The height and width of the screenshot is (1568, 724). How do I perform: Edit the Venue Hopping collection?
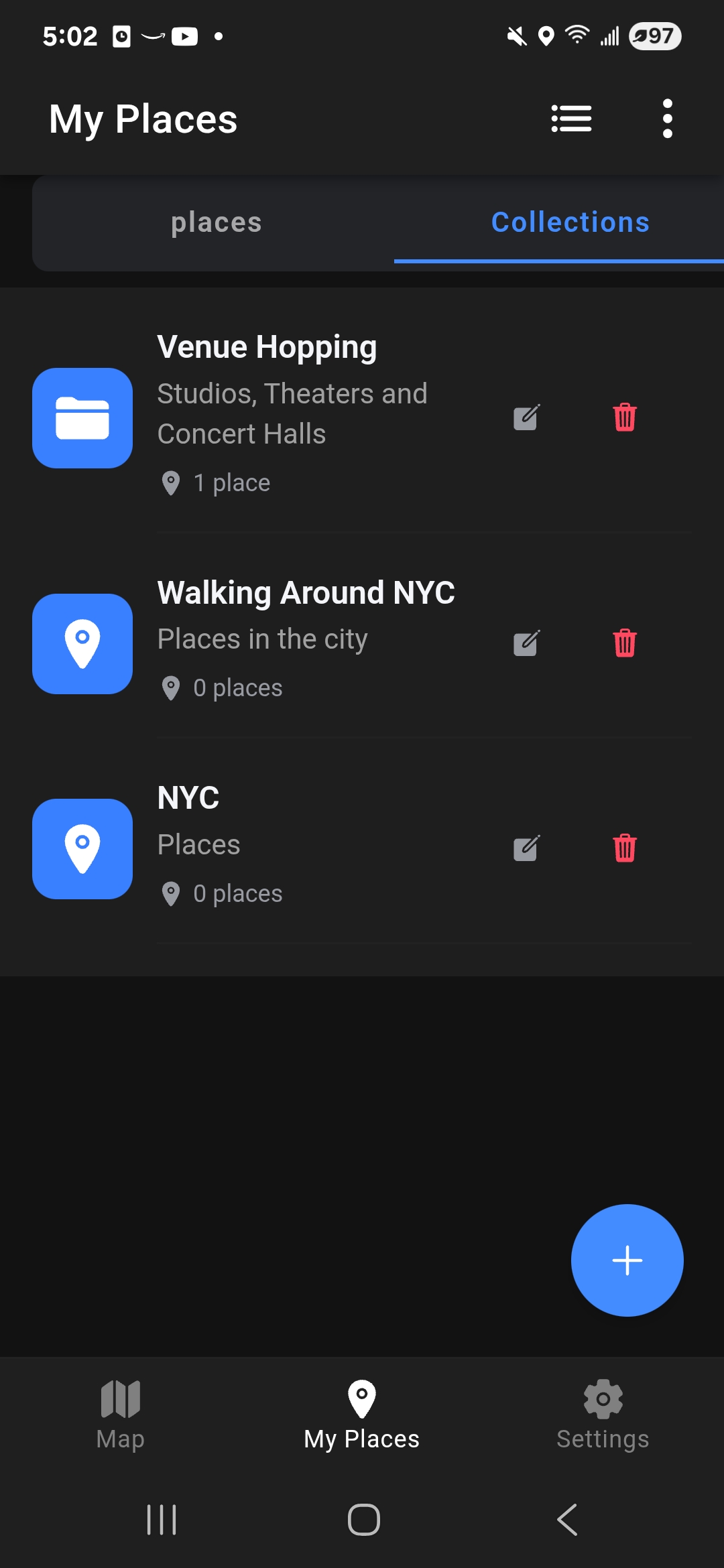525,417
